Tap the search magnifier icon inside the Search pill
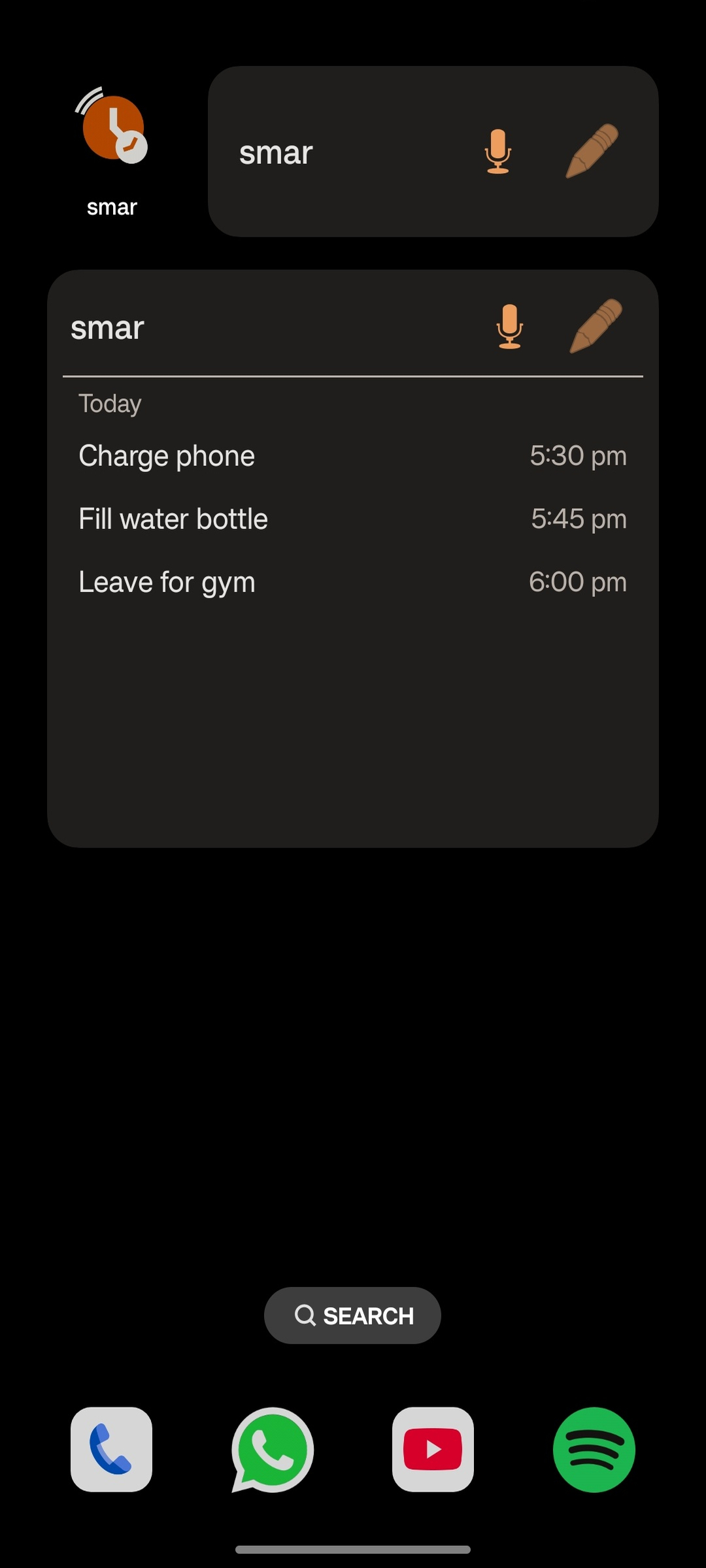The height and width of the screenshot is (1568, 706). pyautogui.click(x=307, y=1316)
